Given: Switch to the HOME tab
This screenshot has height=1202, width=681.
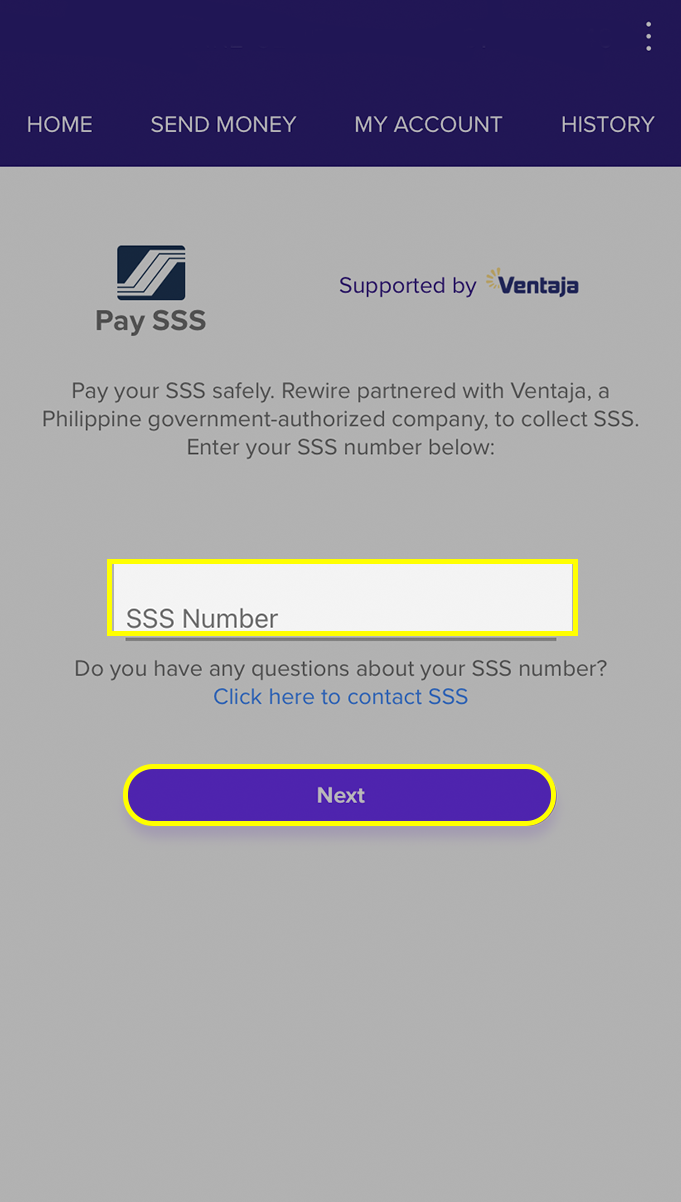Looking at the screenshot, I should click(60, 125).
